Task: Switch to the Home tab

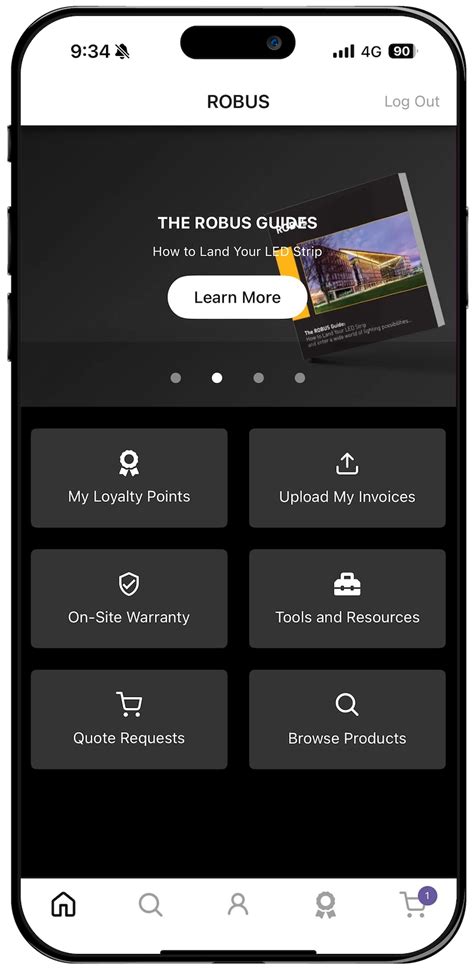Action: 63,905
